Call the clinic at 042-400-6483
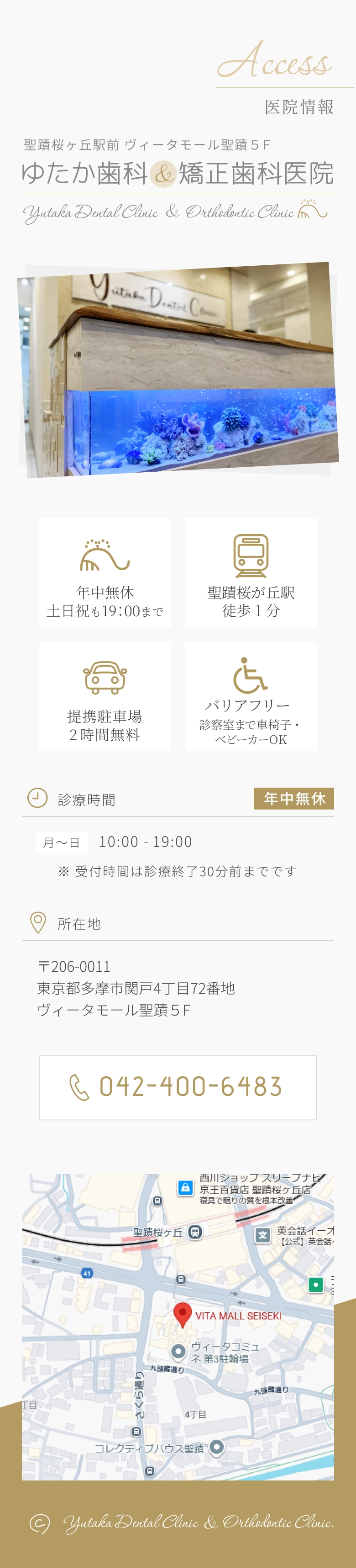 (178, 1087)
